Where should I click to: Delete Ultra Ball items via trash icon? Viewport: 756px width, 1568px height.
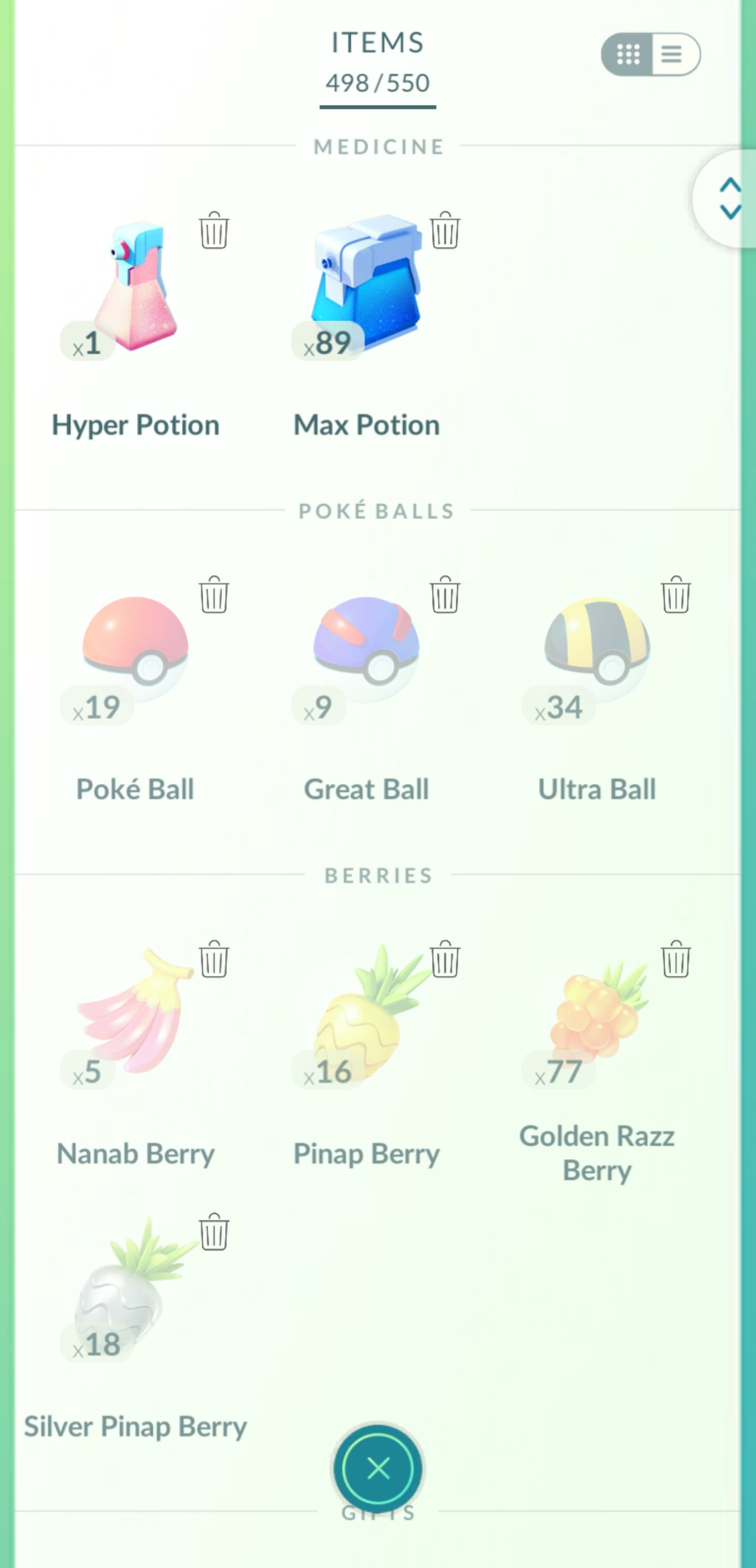(x=676, y=595)
